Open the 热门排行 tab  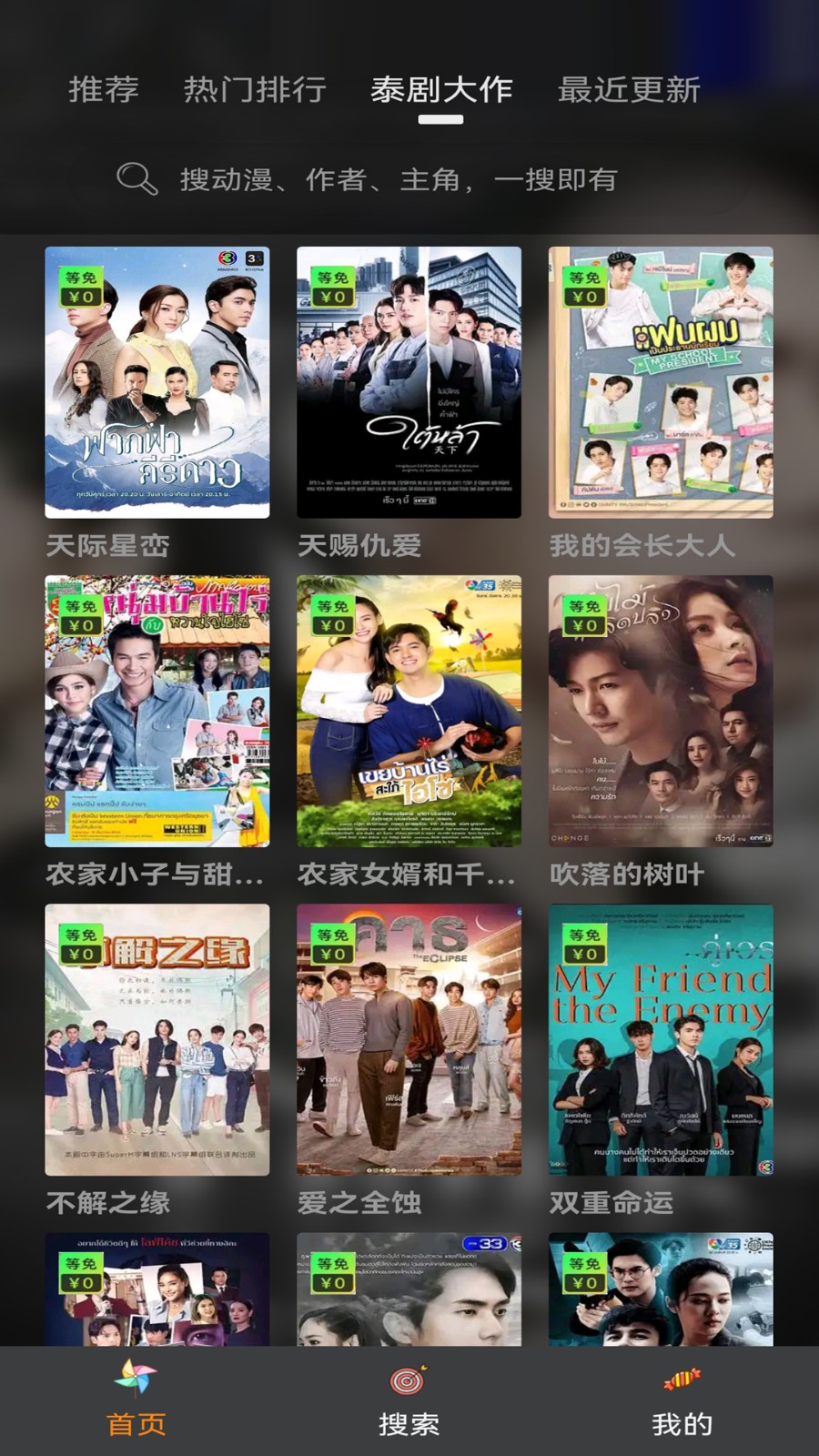tap(255, 89)
